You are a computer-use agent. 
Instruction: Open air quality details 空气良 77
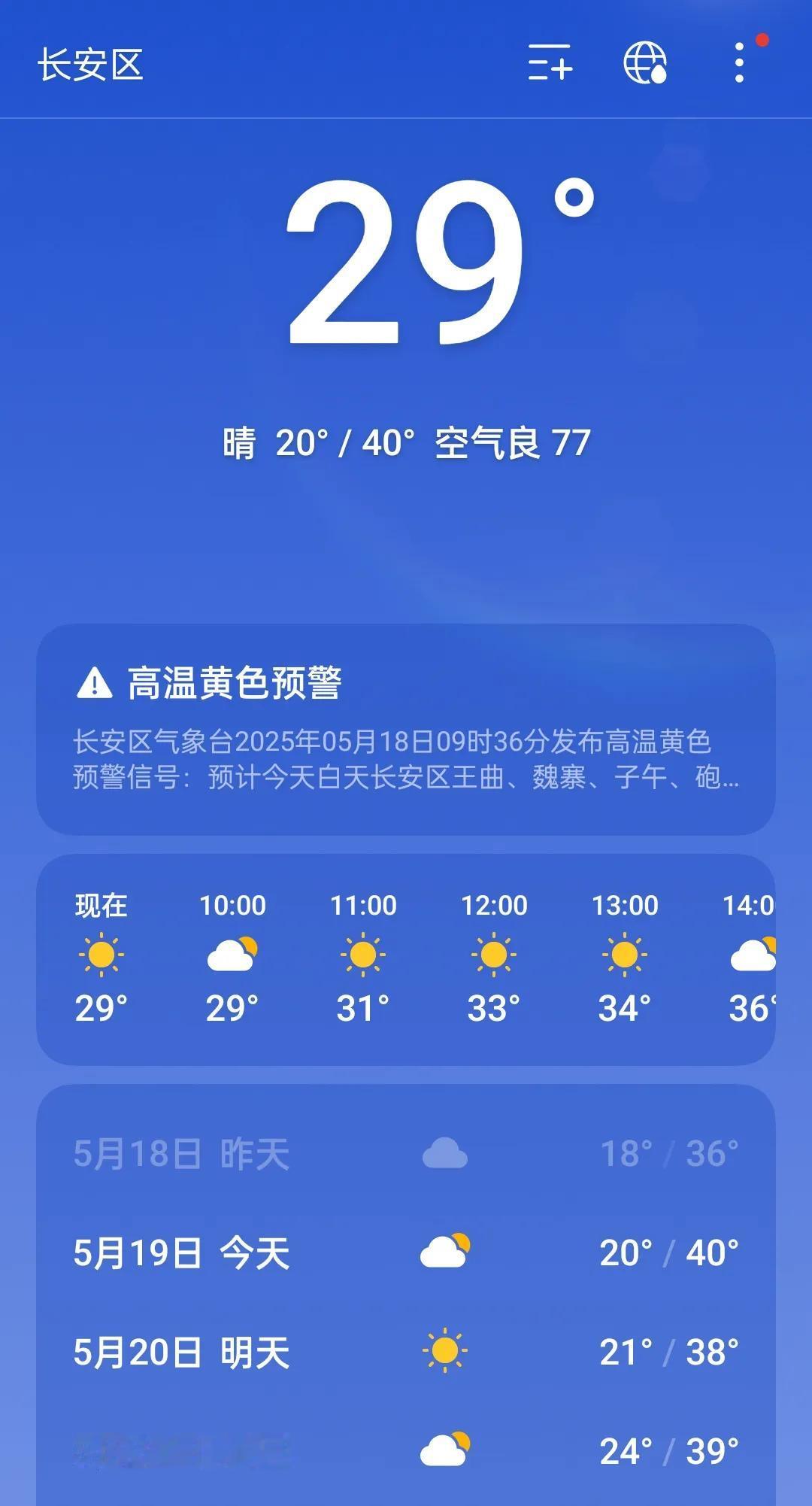[513, 443]
